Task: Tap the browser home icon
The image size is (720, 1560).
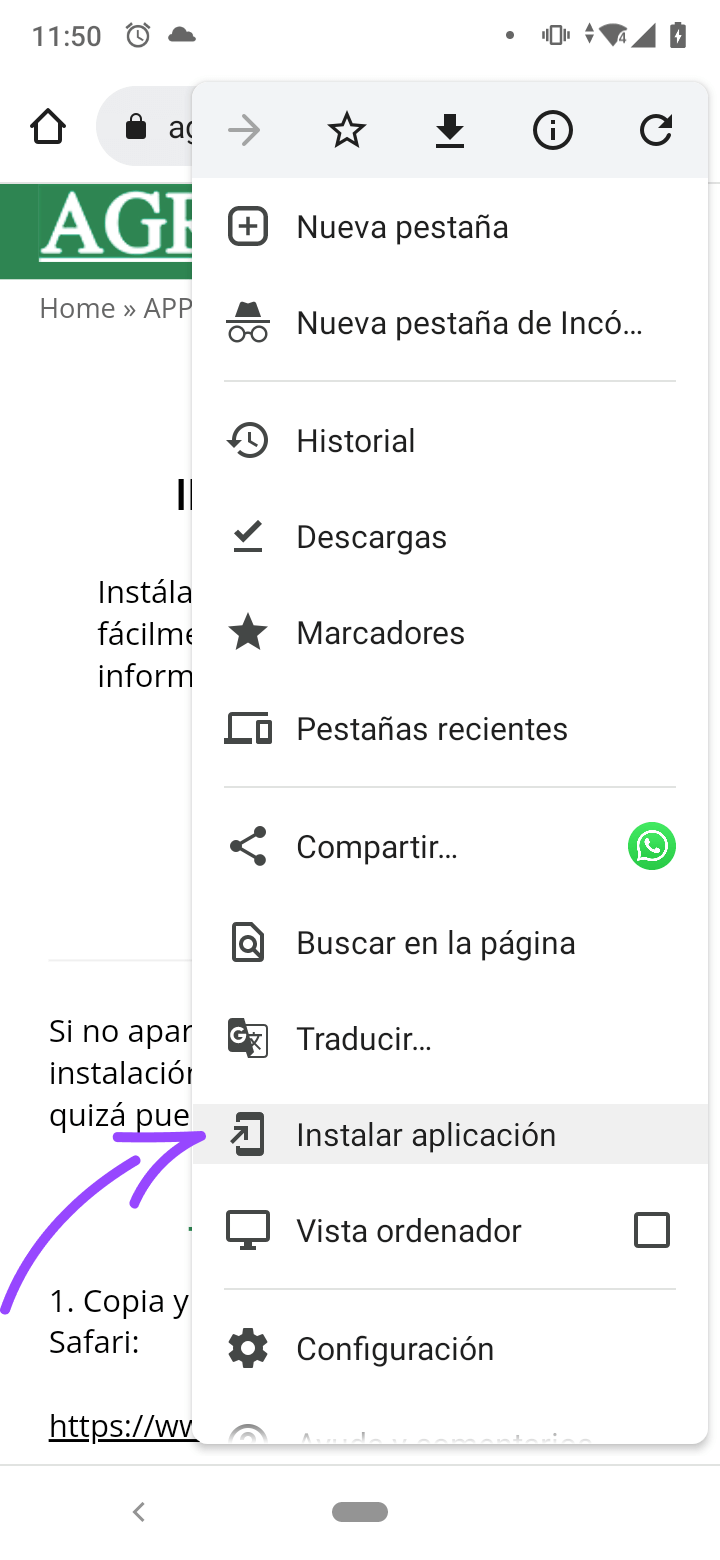Action: click(48, 127)
